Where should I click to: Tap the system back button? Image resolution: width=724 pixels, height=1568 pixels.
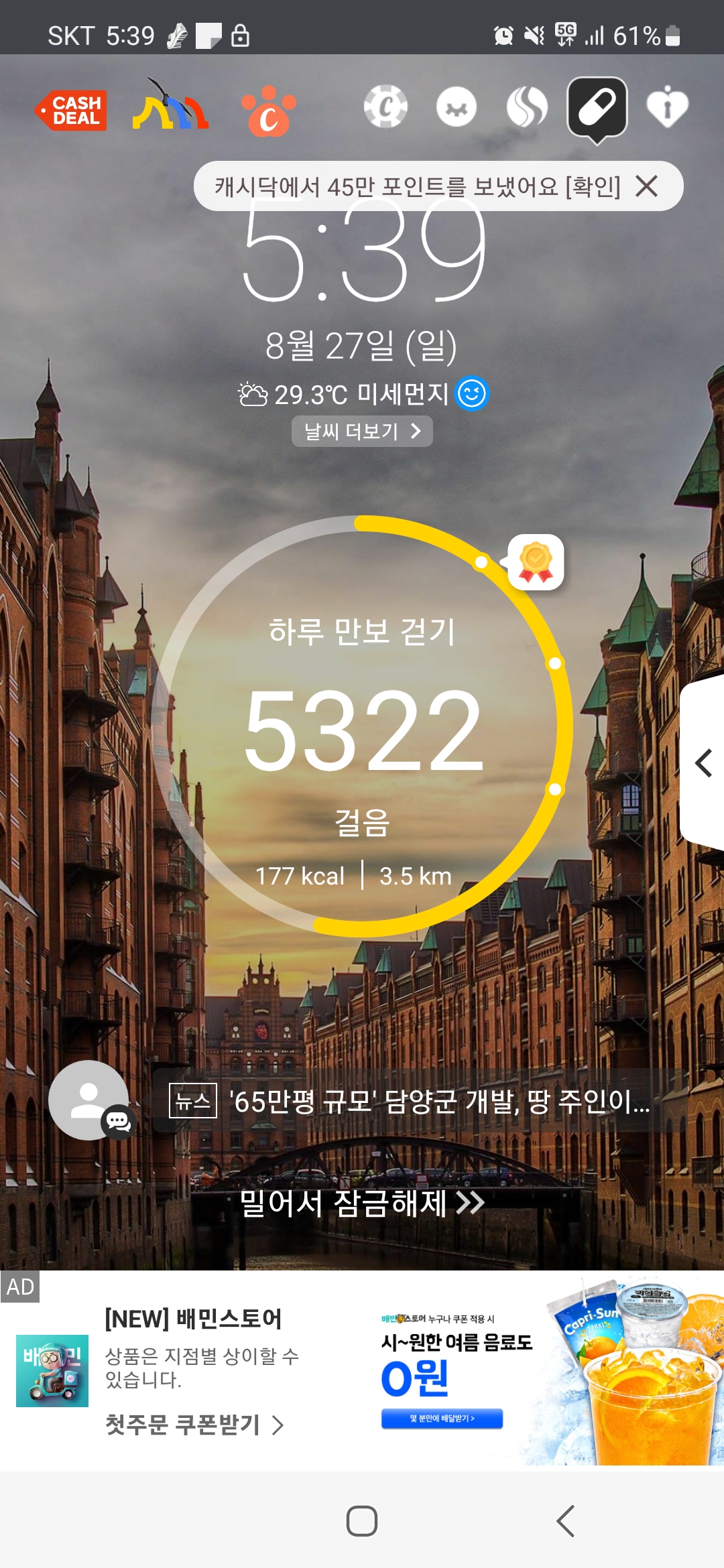point(565,1521)
